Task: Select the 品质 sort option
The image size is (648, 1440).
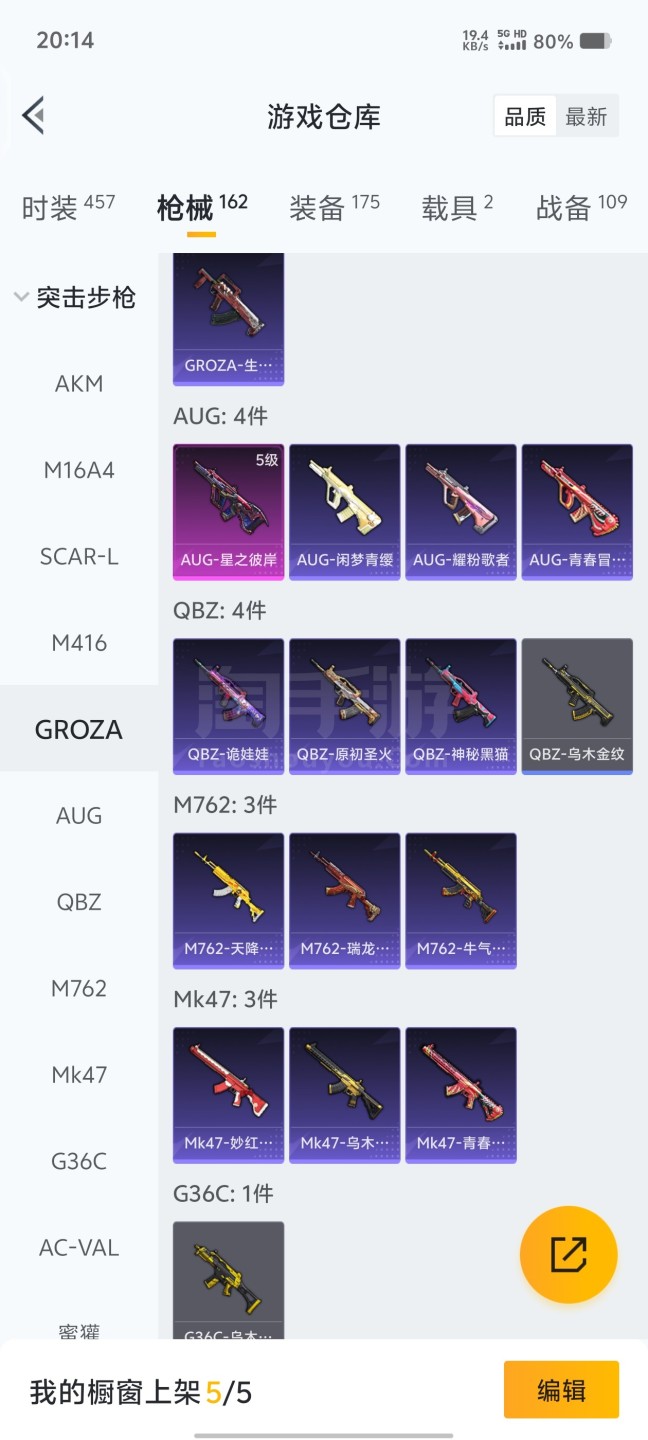Action: coord(525,117)
